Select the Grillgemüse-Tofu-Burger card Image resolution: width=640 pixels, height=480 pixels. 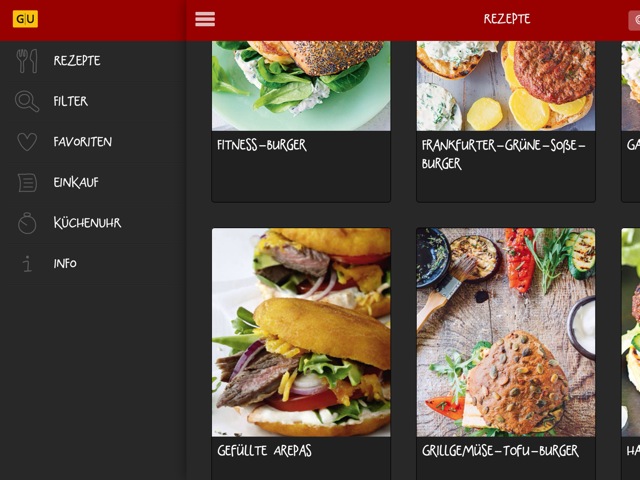click(505, 340)
